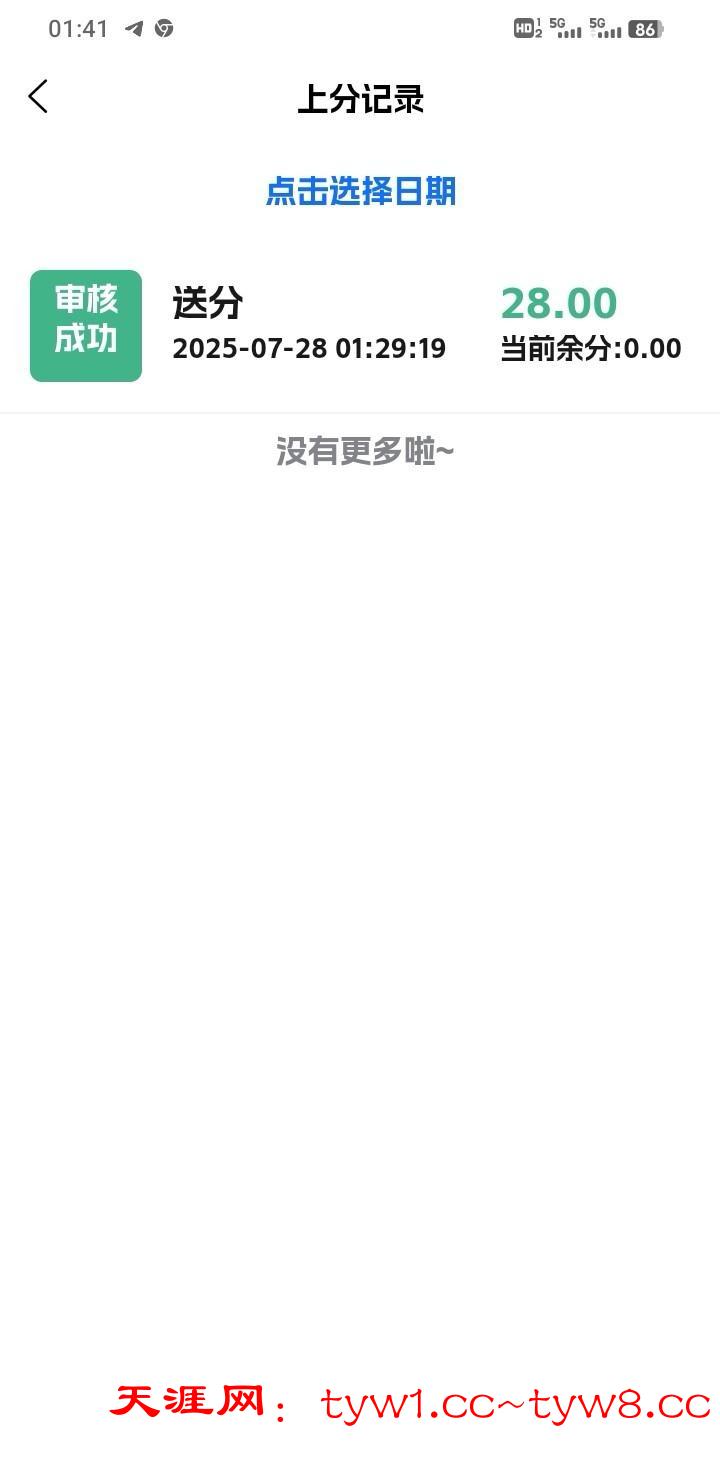Go back from the 上分记录 page
The height and width of the screenshot is (1470, 720).
click(x=38, y=97)
